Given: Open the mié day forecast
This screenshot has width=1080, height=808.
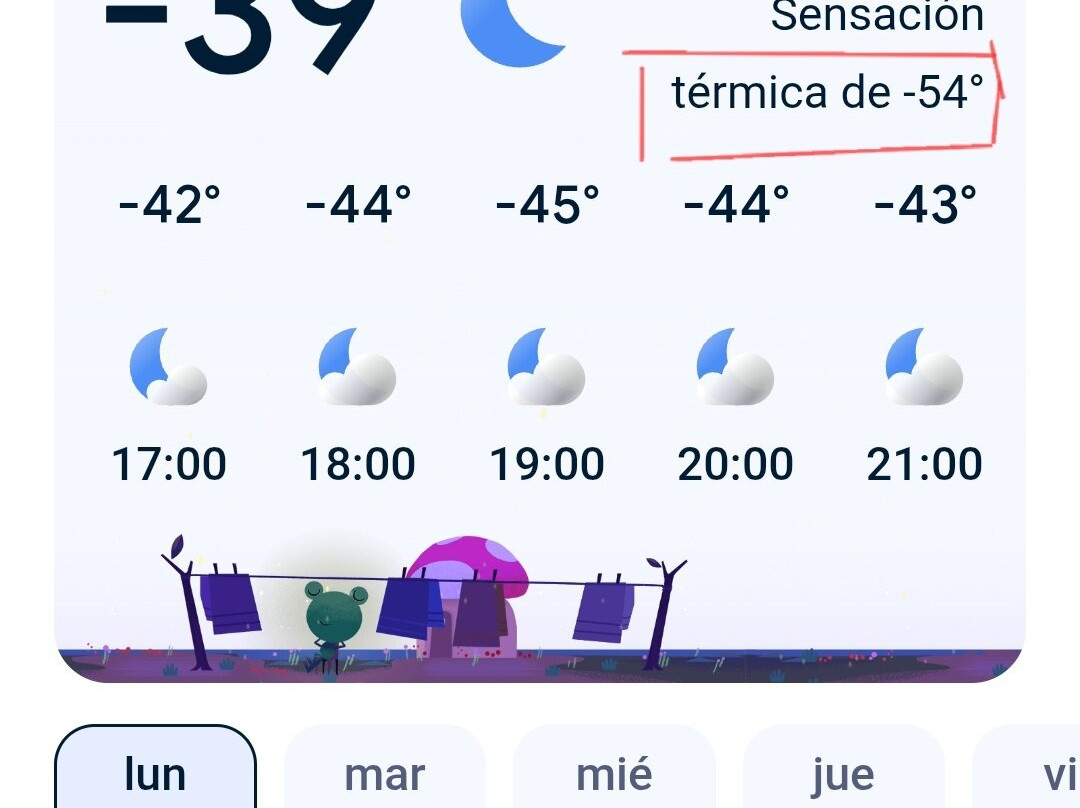Looking at the screenshot, I should 614,767.
